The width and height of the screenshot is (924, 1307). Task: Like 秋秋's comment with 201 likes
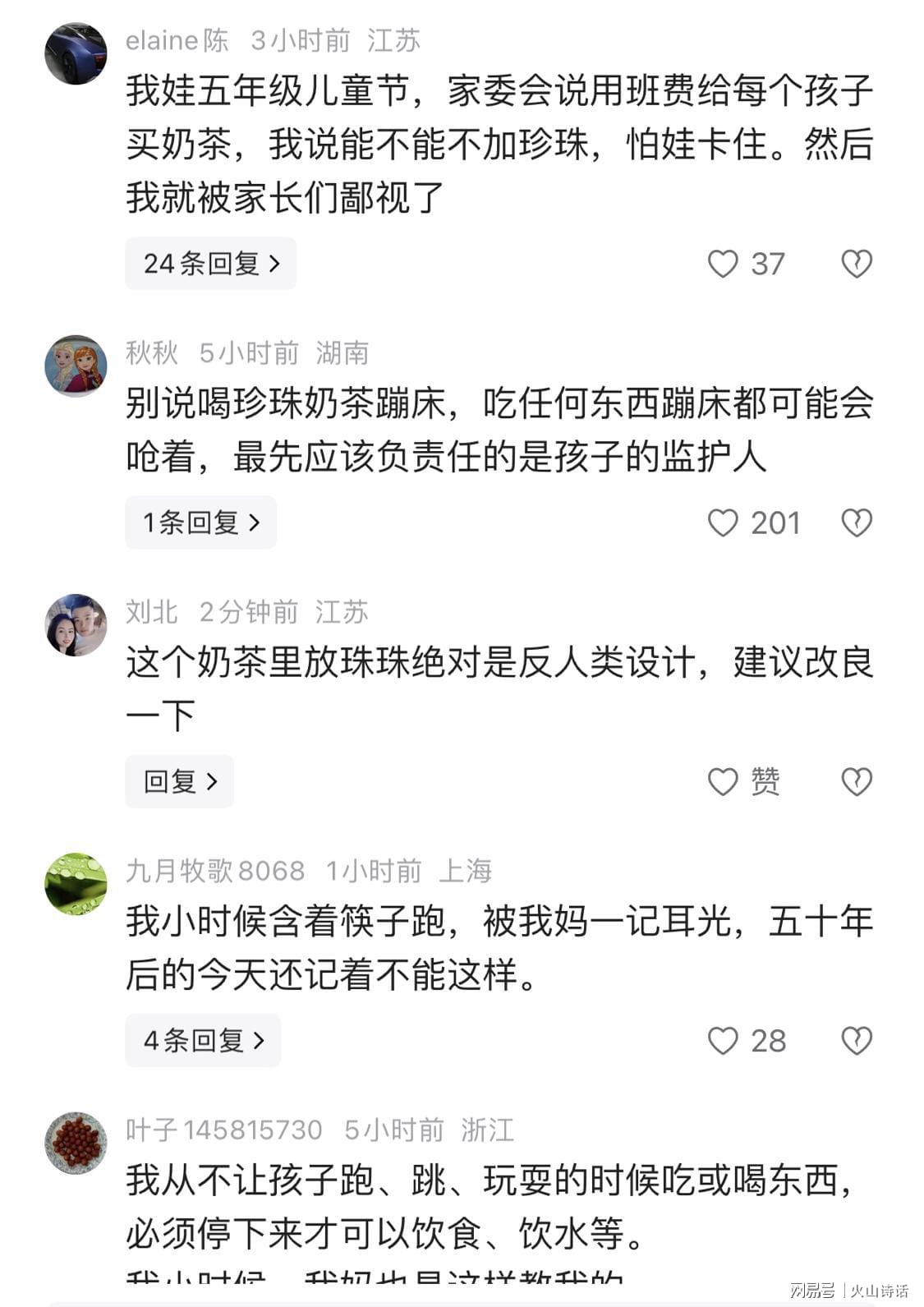pyautogui.click(x=723, y=522)
